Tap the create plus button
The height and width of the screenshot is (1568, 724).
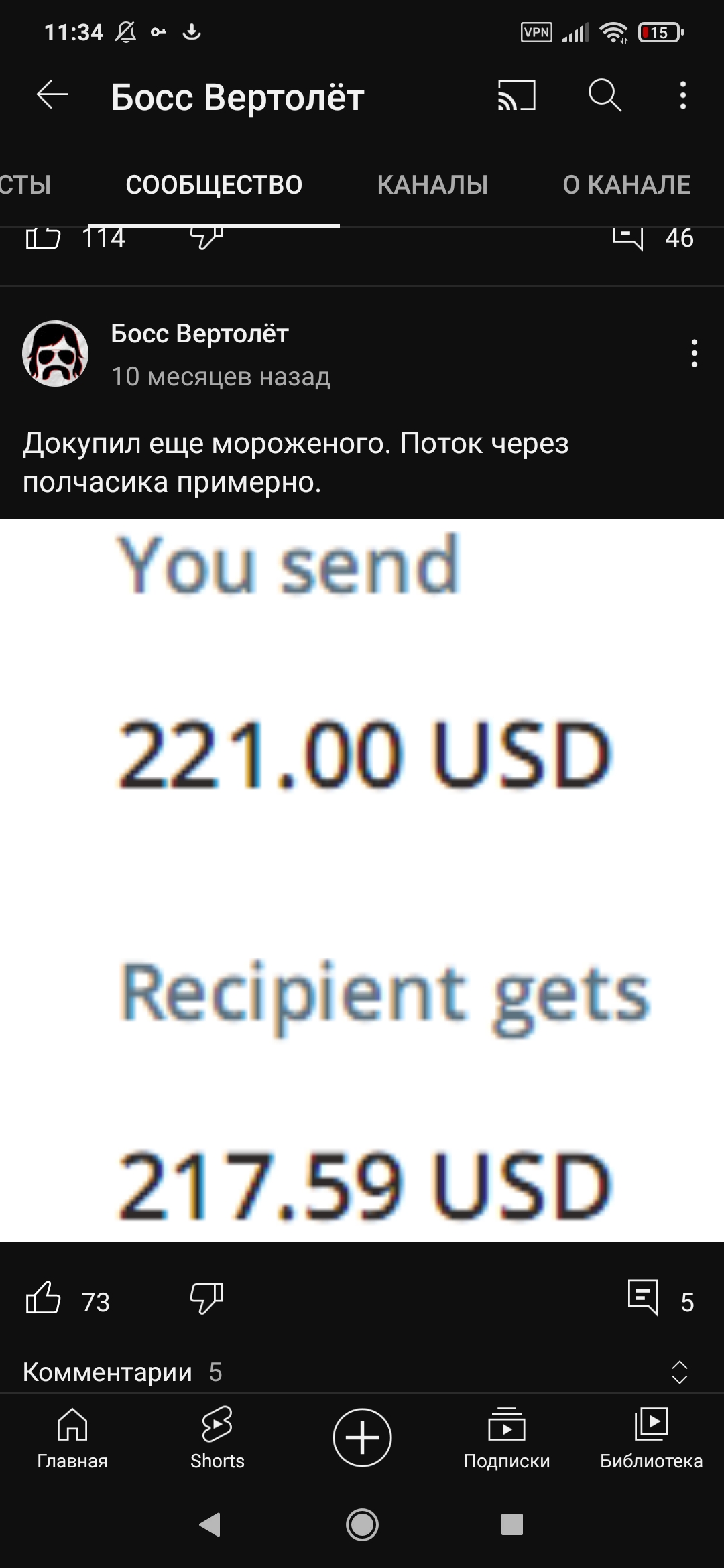point(362,1437)
